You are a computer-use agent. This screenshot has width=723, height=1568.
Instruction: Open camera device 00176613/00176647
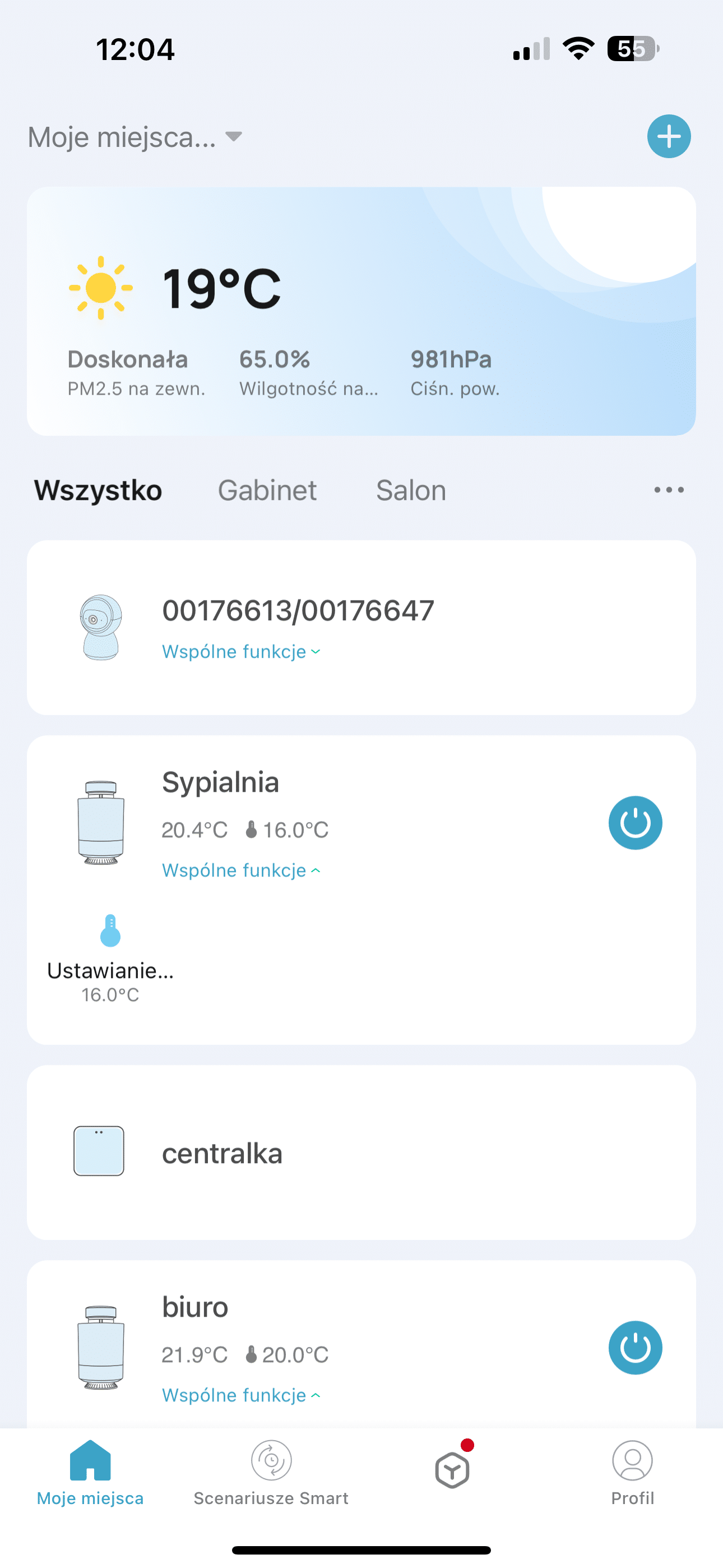click(x=298, y=611)
